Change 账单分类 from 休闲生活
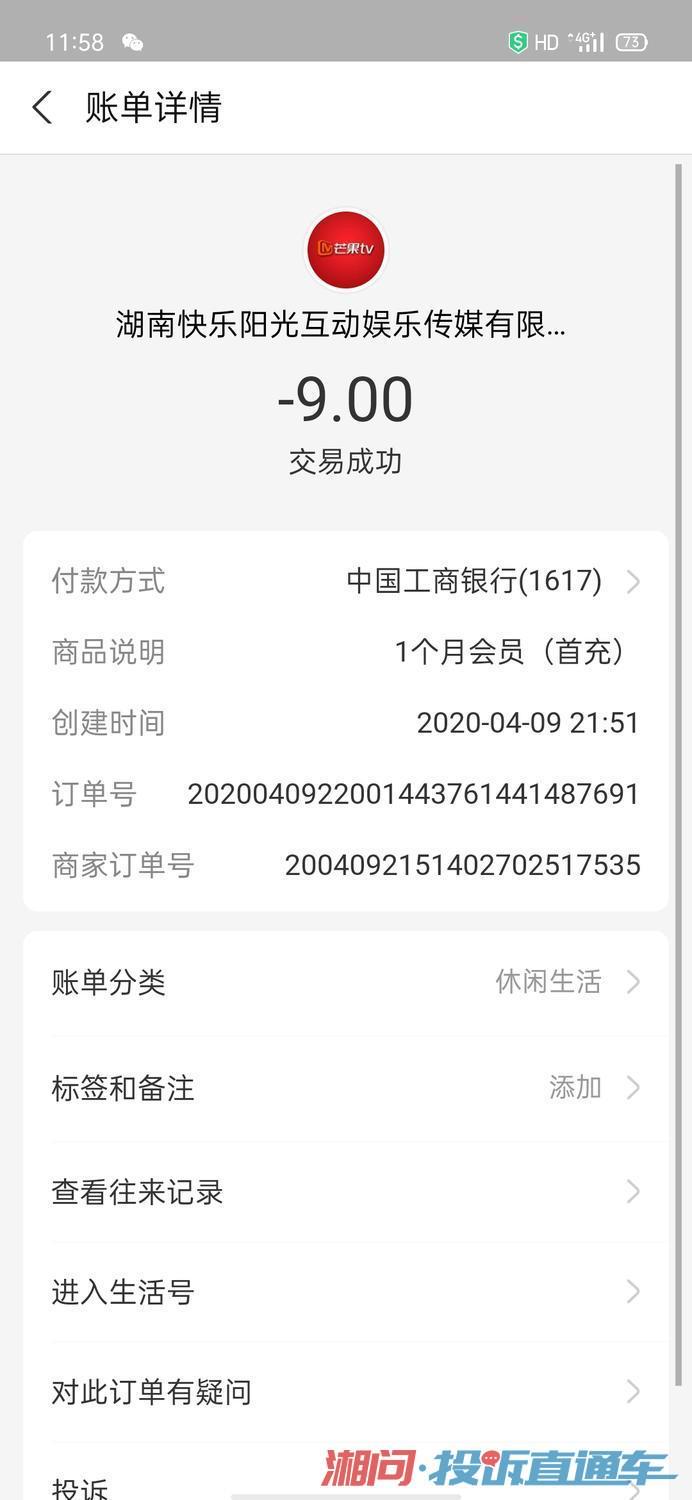This screenshot has height=1500, width=692. (x=345, y=982)
